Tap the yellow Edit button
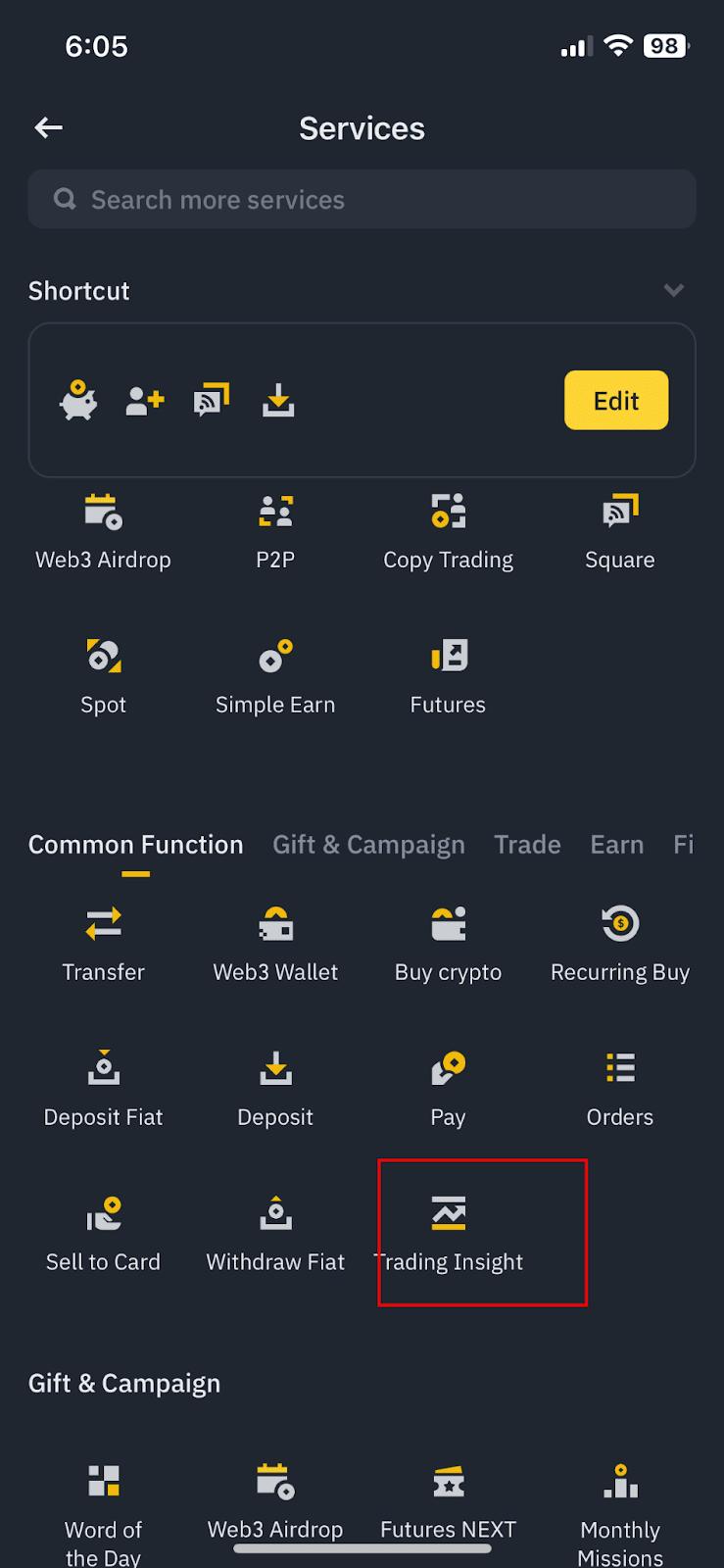Screen dimensions: 724x1568 tap(615, 400)
